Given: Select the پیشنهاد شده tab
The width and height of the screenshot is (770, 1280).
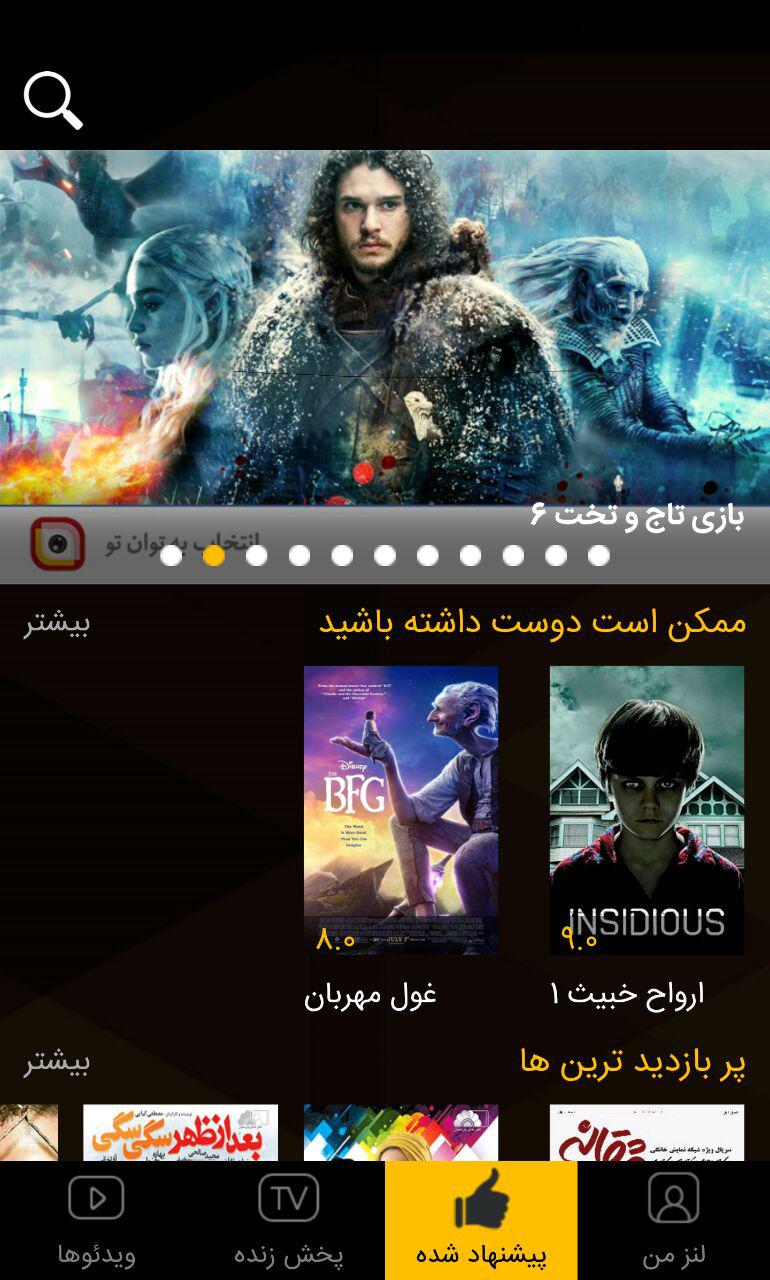Looking at the screenshot, I should coord(481,1220).
